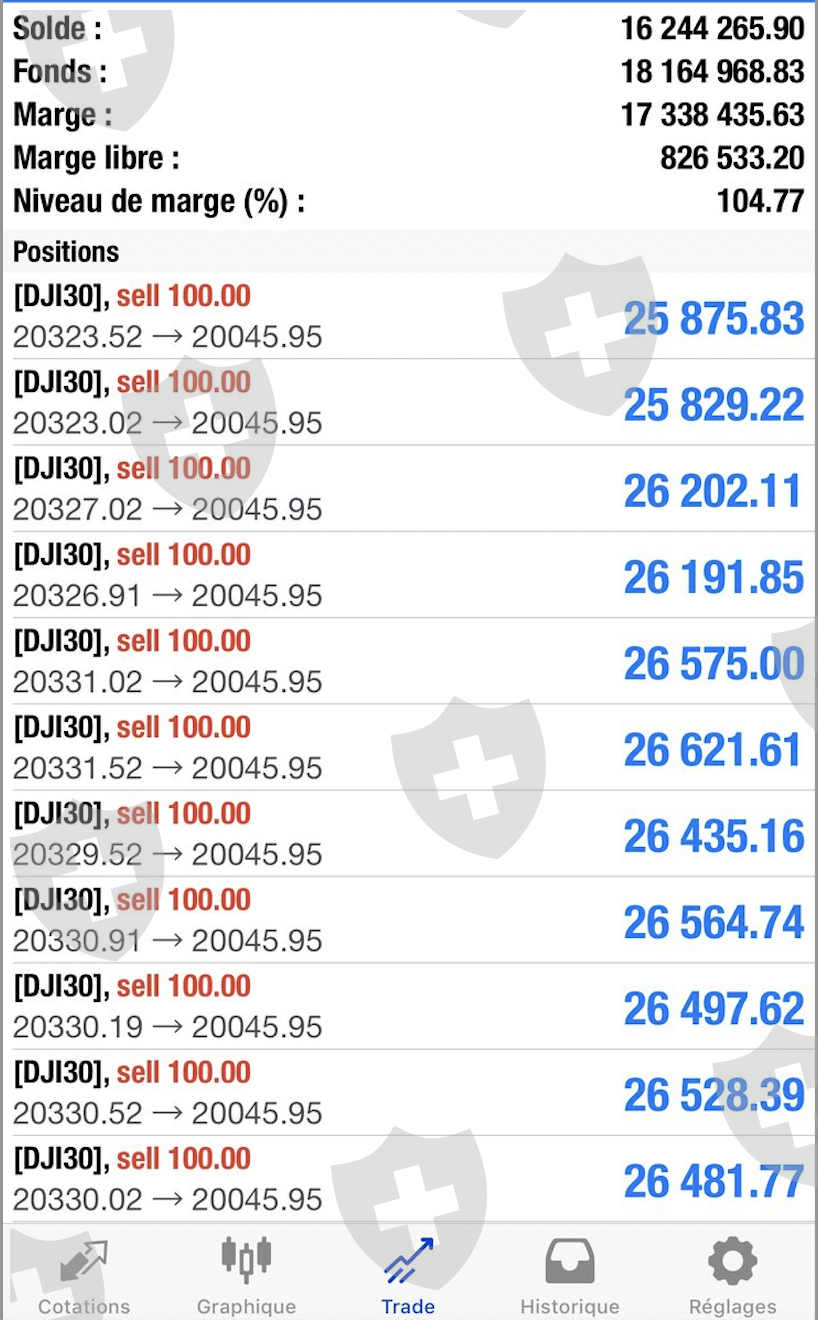
Task: Expand the position opened at 20323.02
Action: coord(409,402)
